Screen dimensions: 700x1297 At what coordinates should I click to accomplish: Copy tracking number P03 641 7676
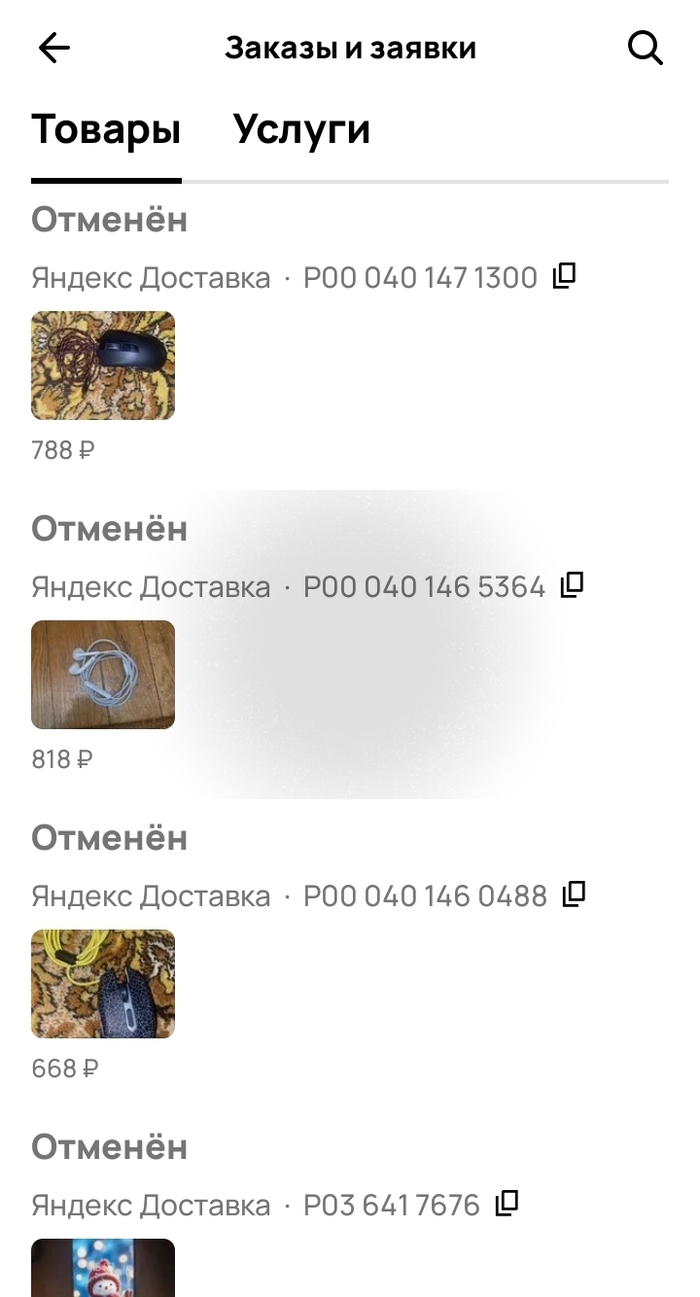(x=508, y=1203)
